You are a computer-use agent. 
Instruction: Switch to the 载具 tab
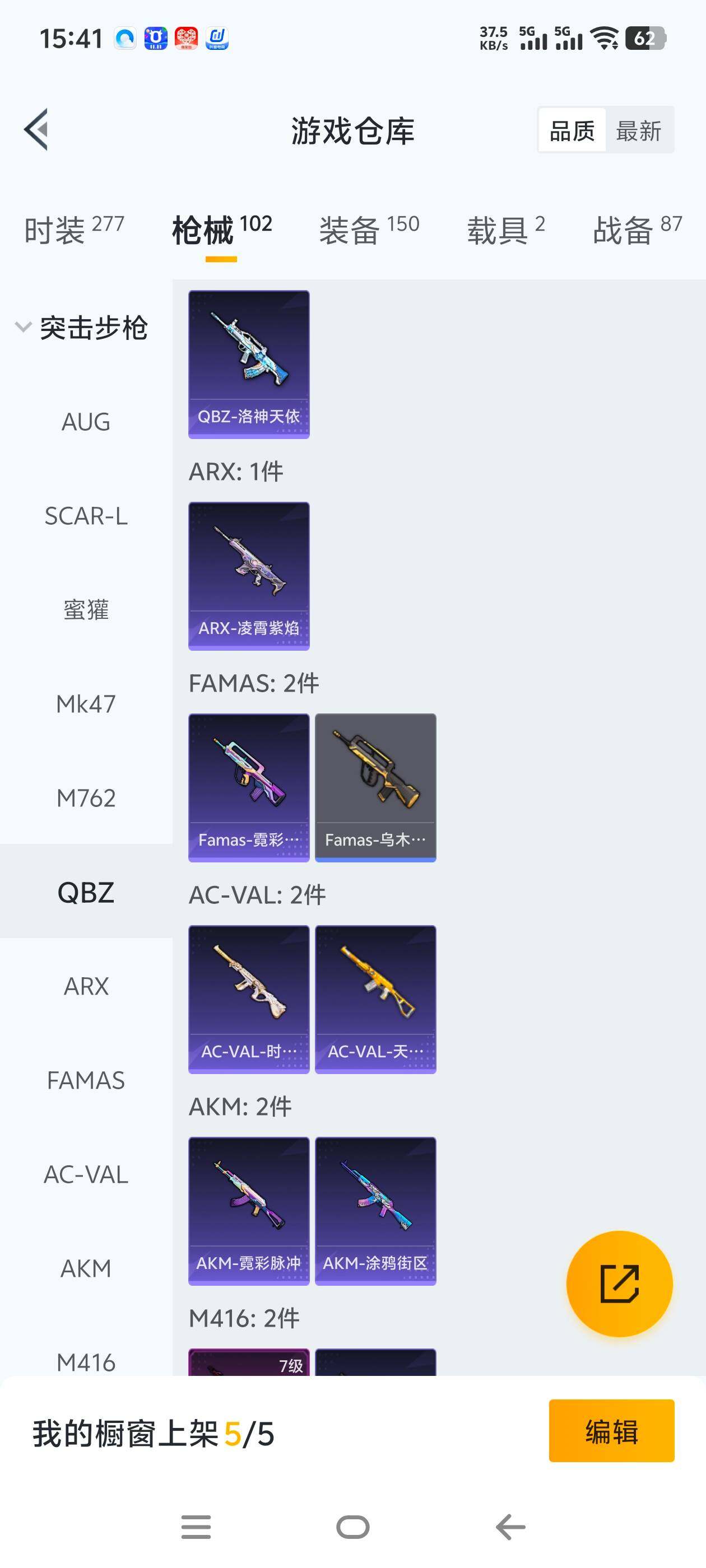(x=505, y=230)
